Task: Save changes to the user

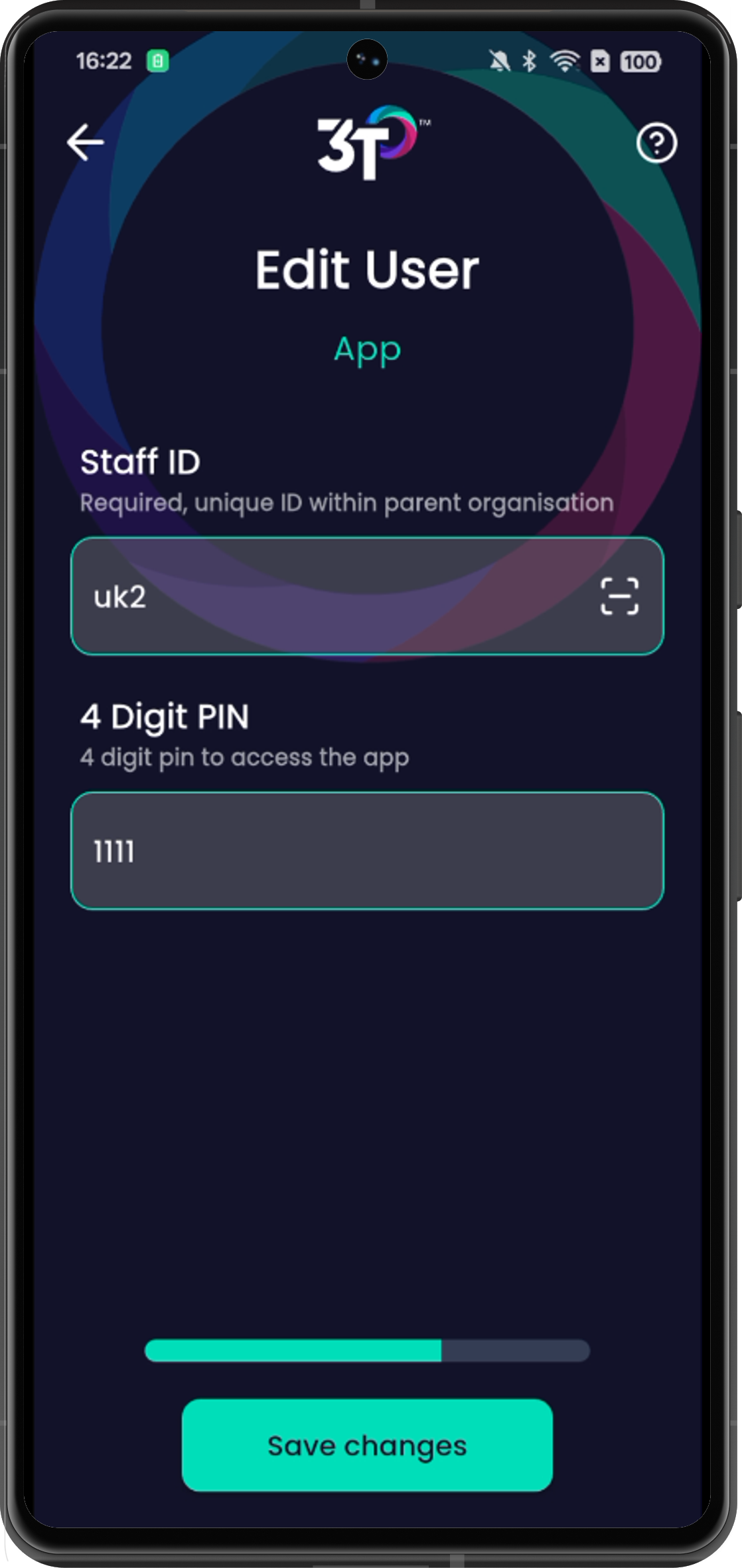Action: pyautogui.click(x=367, y=1446)
